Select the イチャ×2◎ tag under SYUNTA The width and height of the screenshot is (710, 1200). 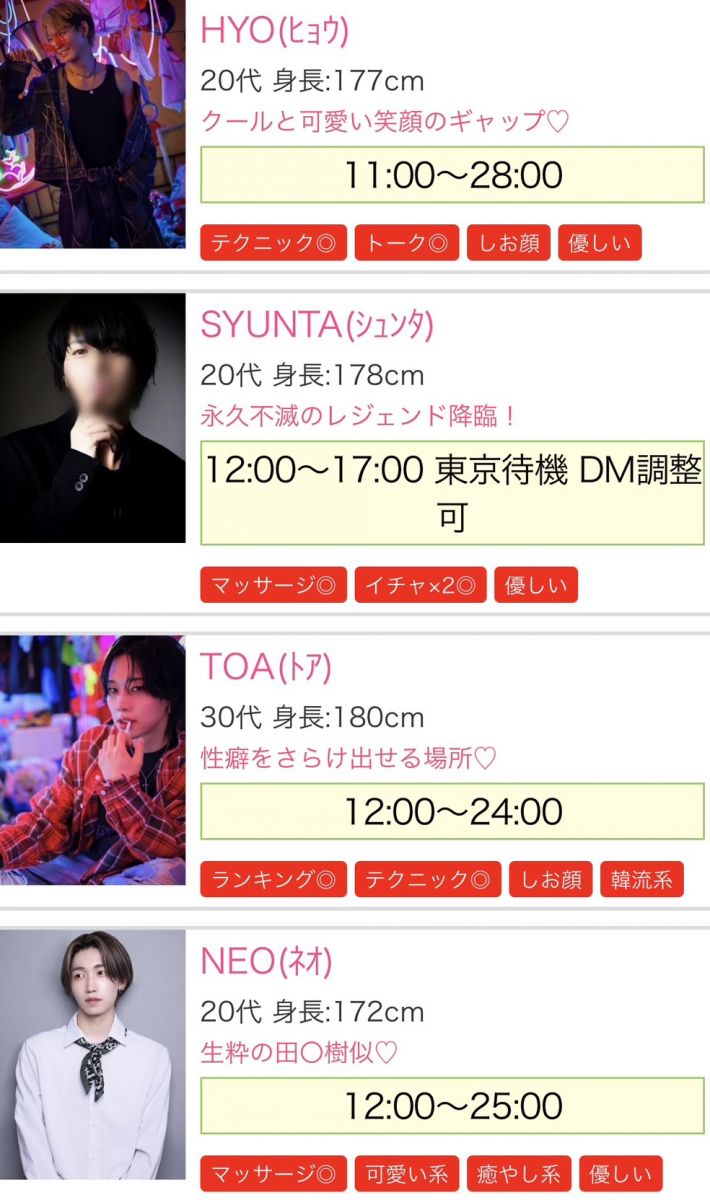(x=420, y=585)
